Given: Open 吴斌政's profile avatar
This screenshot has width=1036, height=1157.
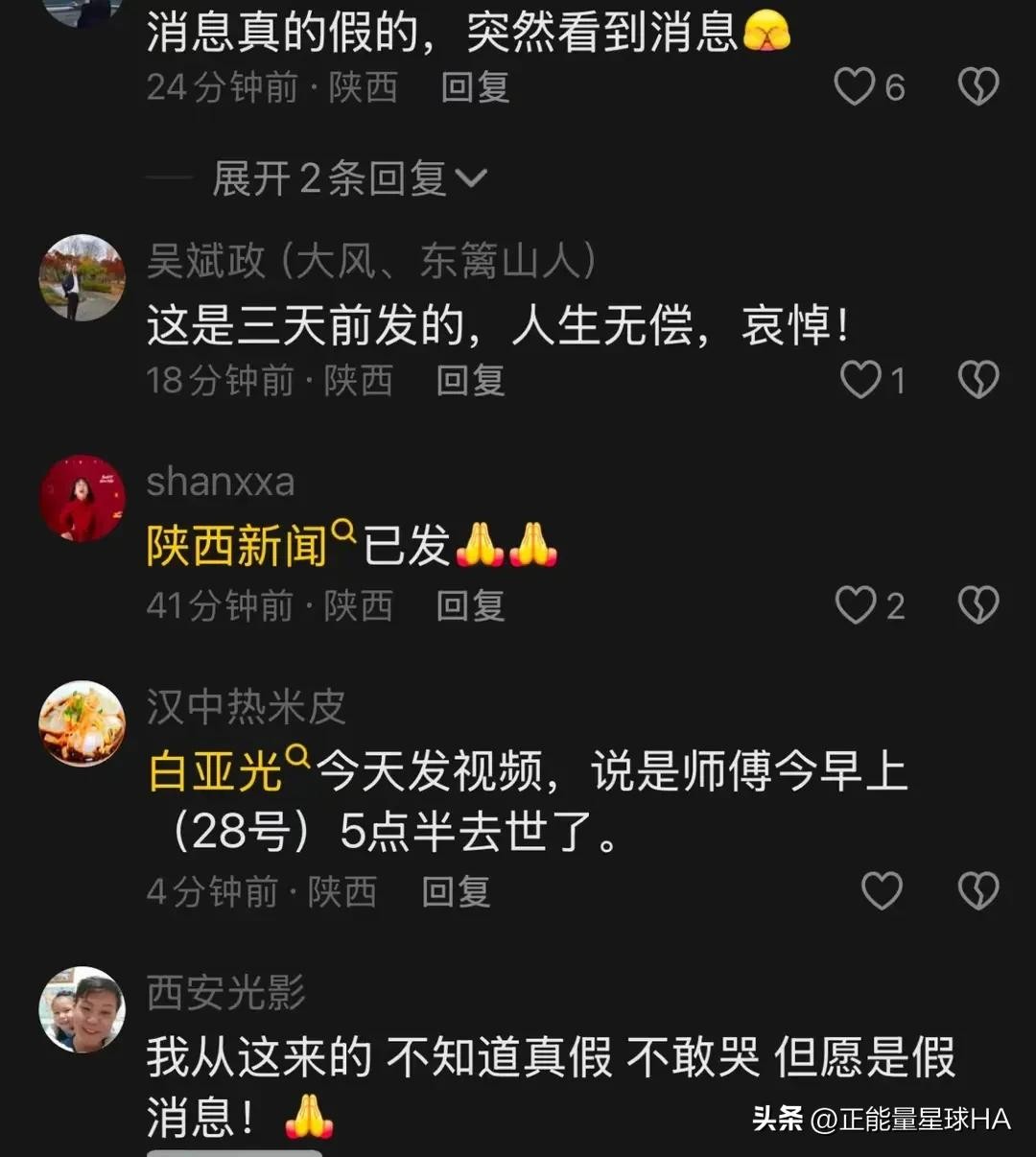Looking at the screenshot, I should [82, 278].
